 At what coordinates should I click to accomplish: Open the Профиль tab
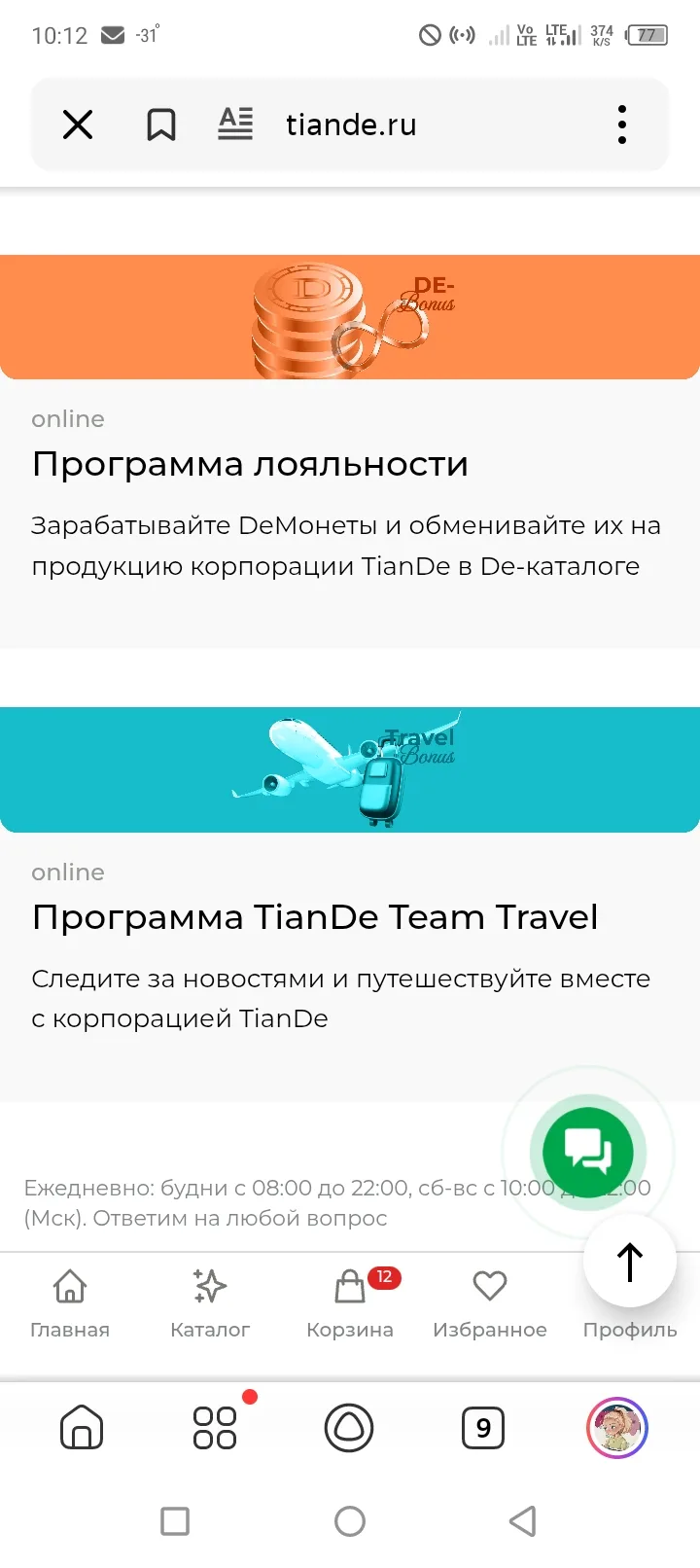629,1329
